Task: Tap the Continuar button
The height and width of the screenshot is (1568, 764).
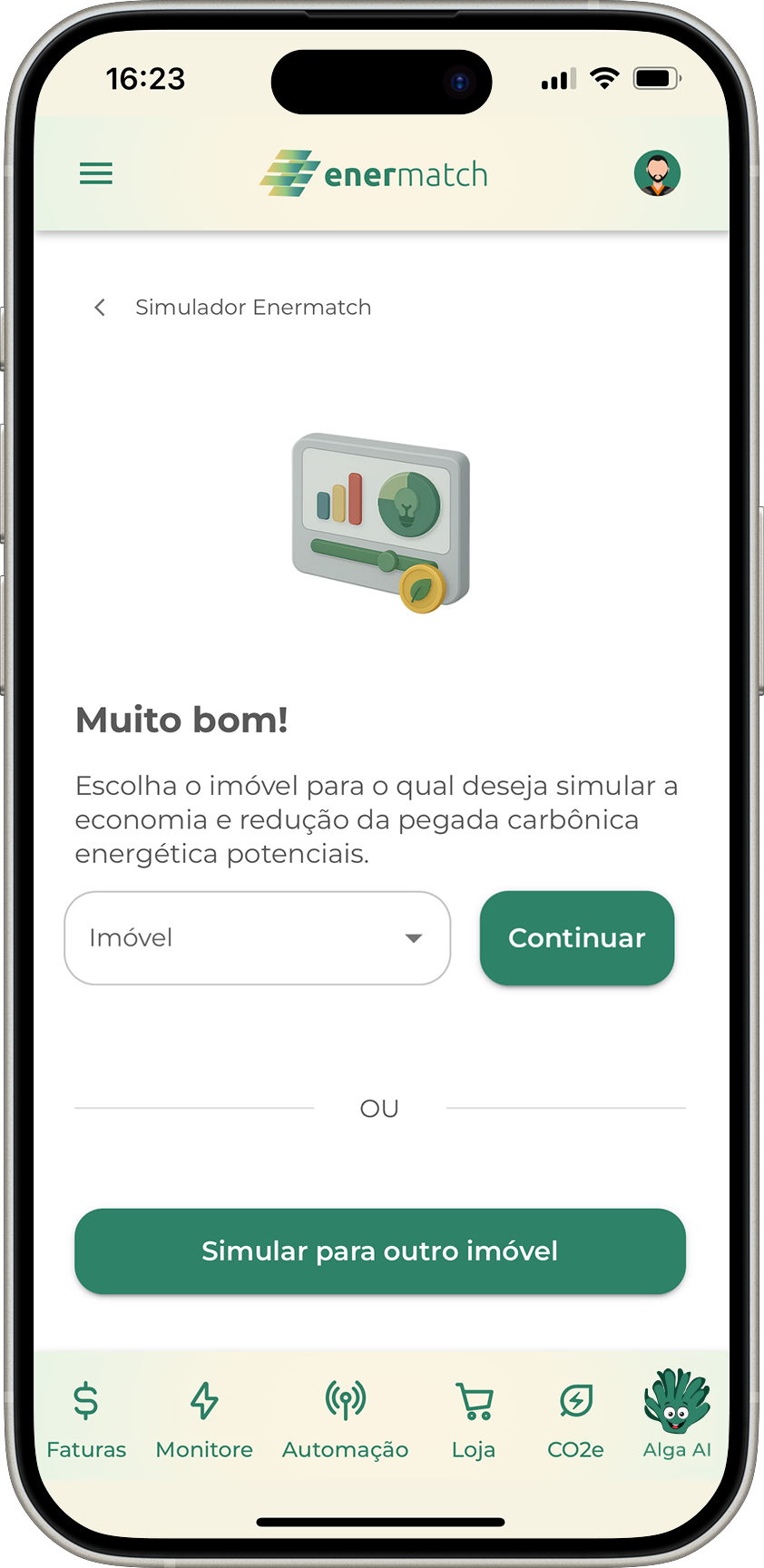Action: [577, 937]
